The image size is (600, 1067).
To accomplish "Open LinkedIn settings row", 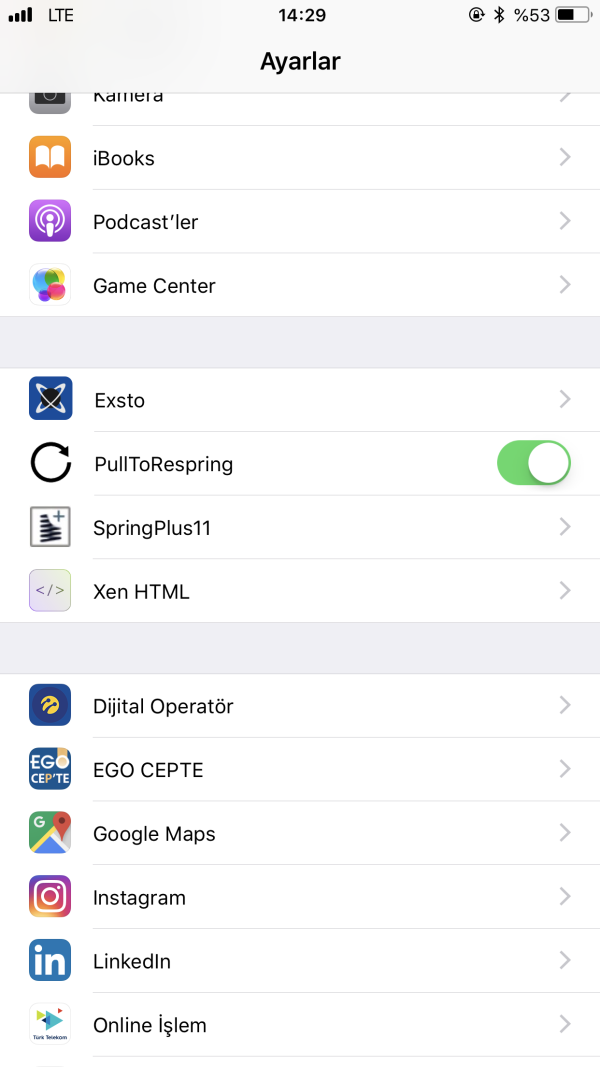I will pyautogui.click(x=300, y=962).
